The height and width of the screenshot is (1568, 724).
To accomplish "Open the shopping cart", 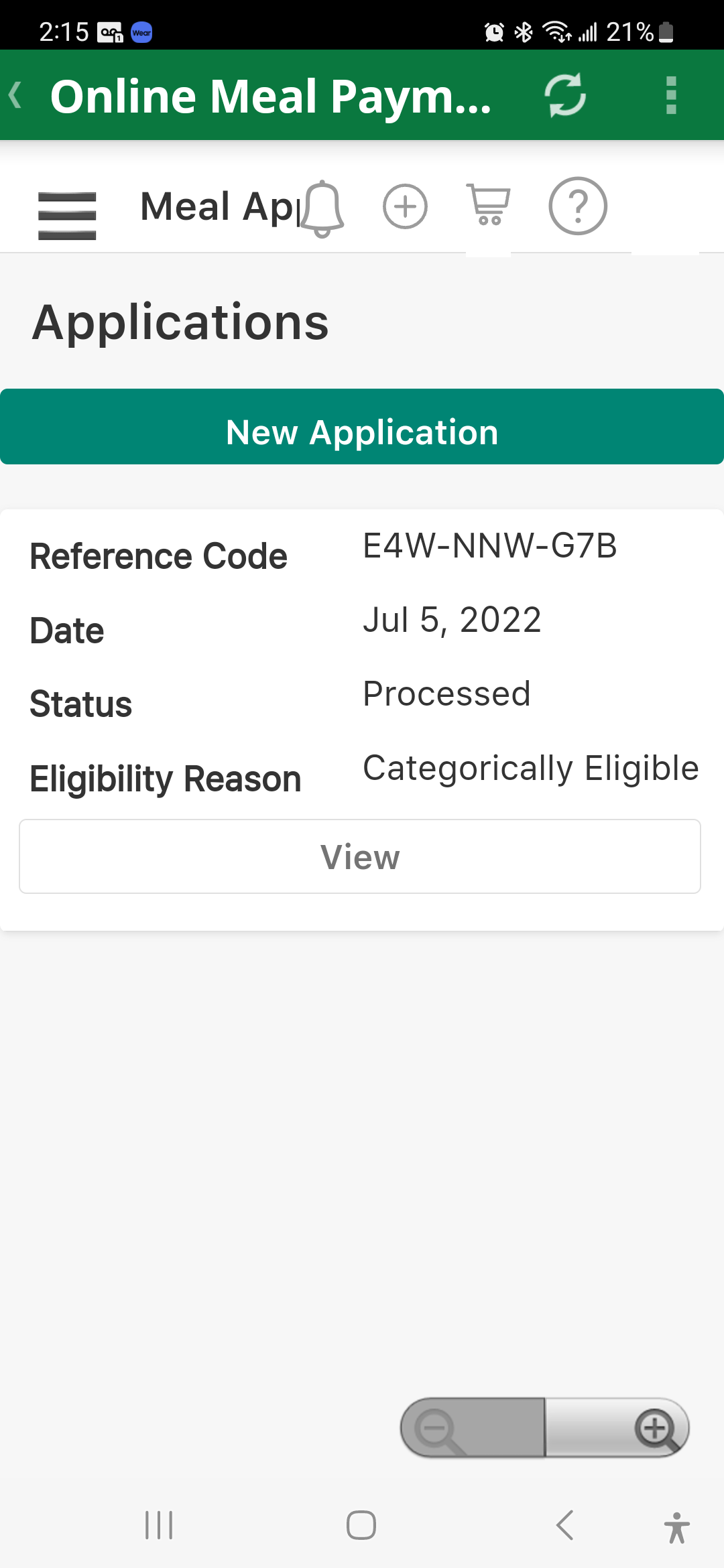I will pos(488,205).
